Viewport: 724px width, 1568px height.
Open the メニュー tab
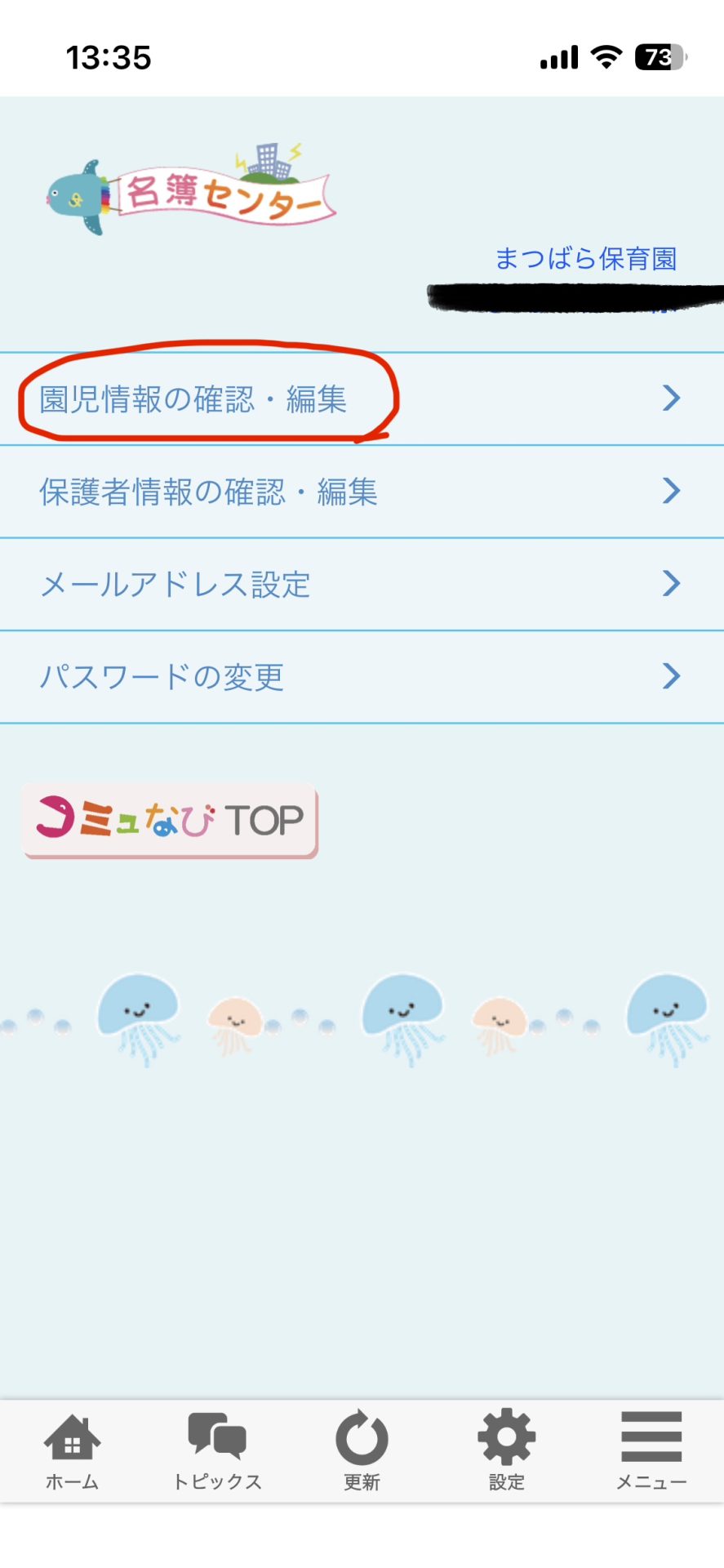tap(651, 1452)
